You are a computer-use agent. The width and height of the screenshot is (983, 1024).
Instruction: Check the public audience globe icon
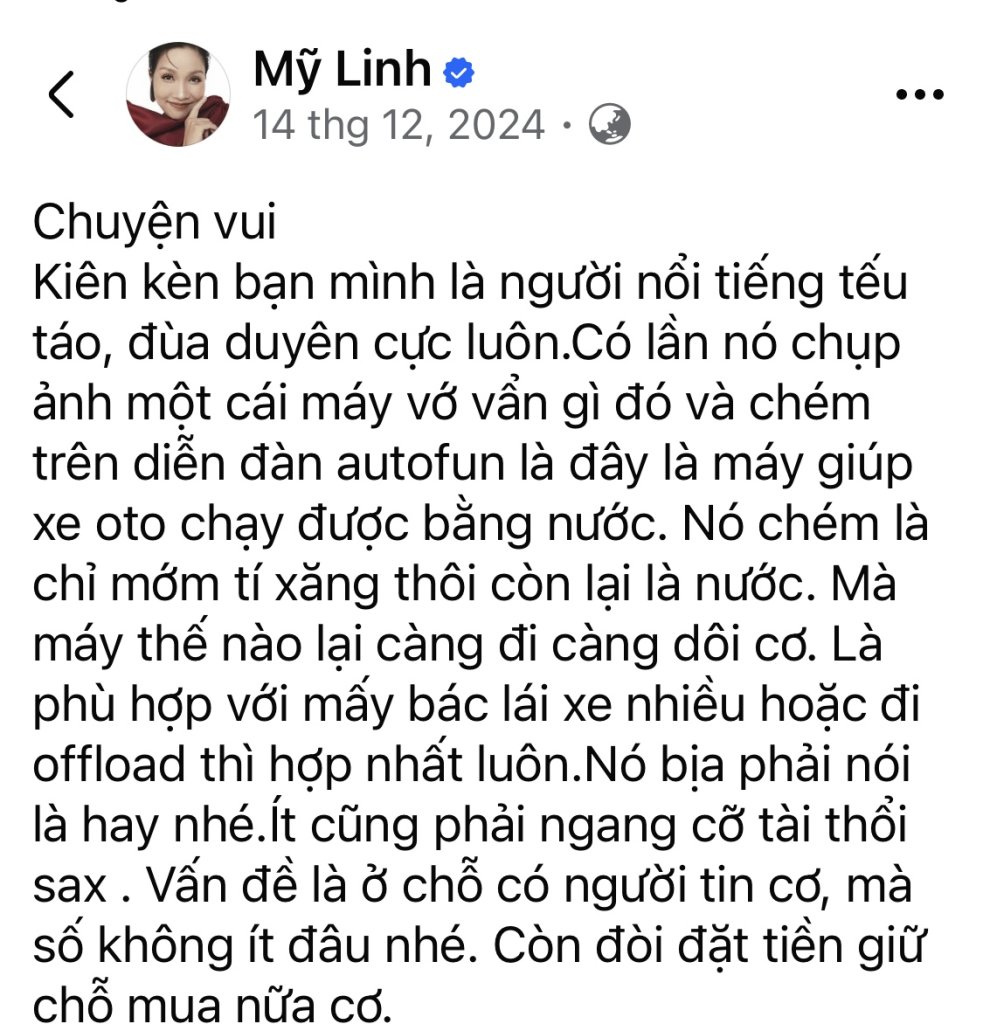[x=608, y=126]
